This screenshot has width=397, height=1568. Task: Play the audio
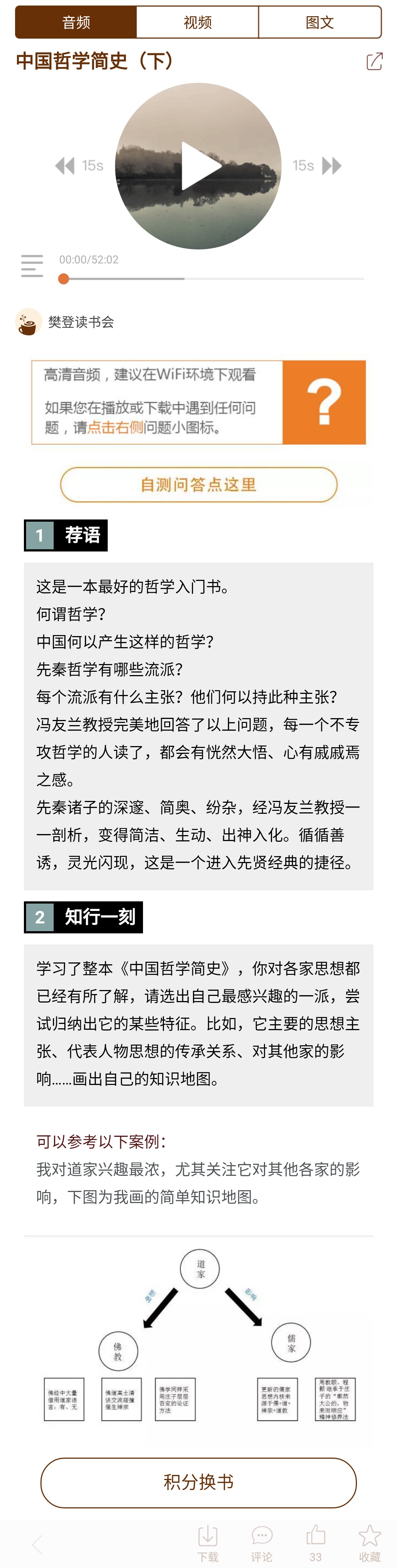(x=198, y=166)
